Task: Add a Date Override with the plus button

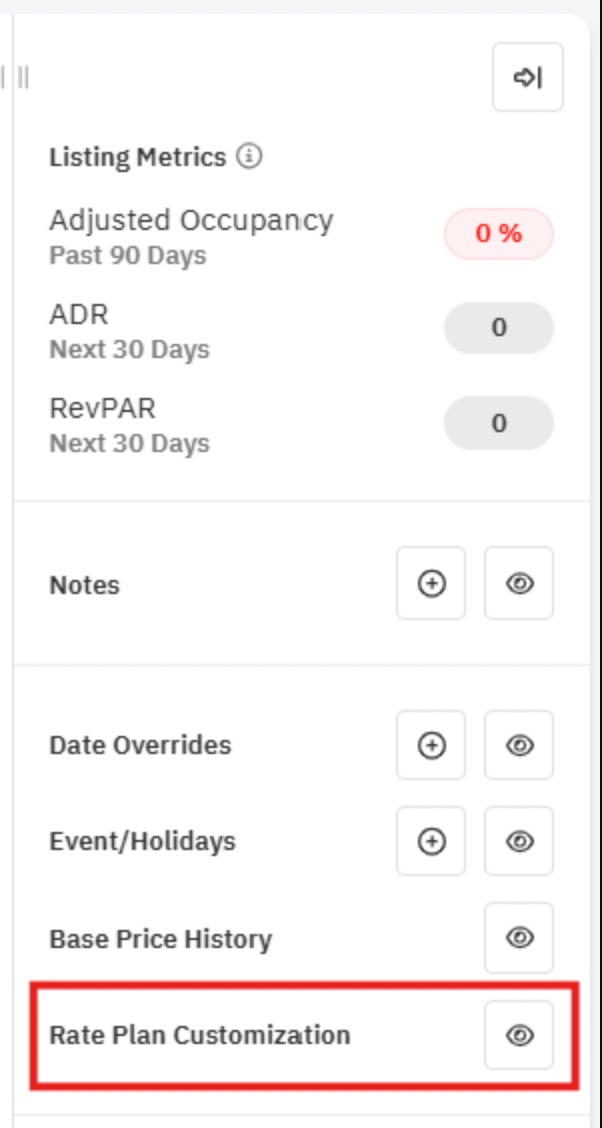Action: (x=431, y=745)
